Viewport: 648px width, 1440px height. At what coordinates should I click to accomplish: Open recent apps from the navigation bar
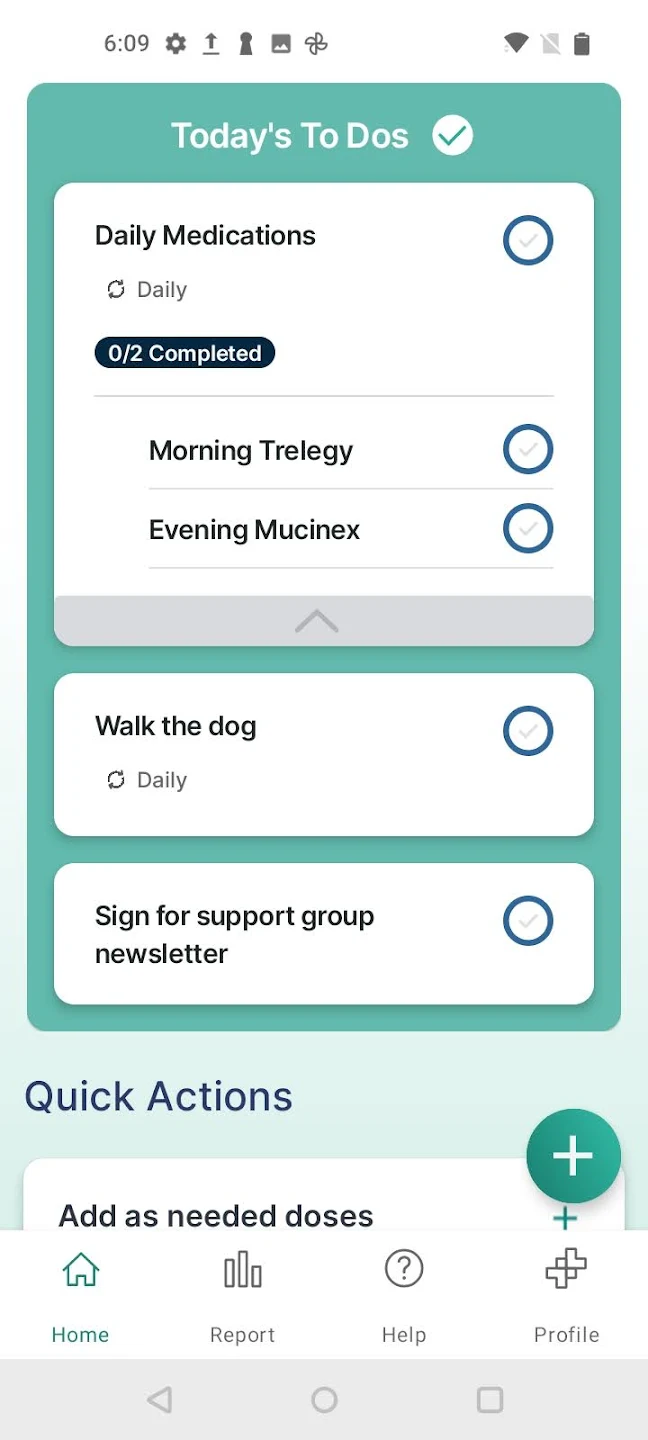[490, 1400]
